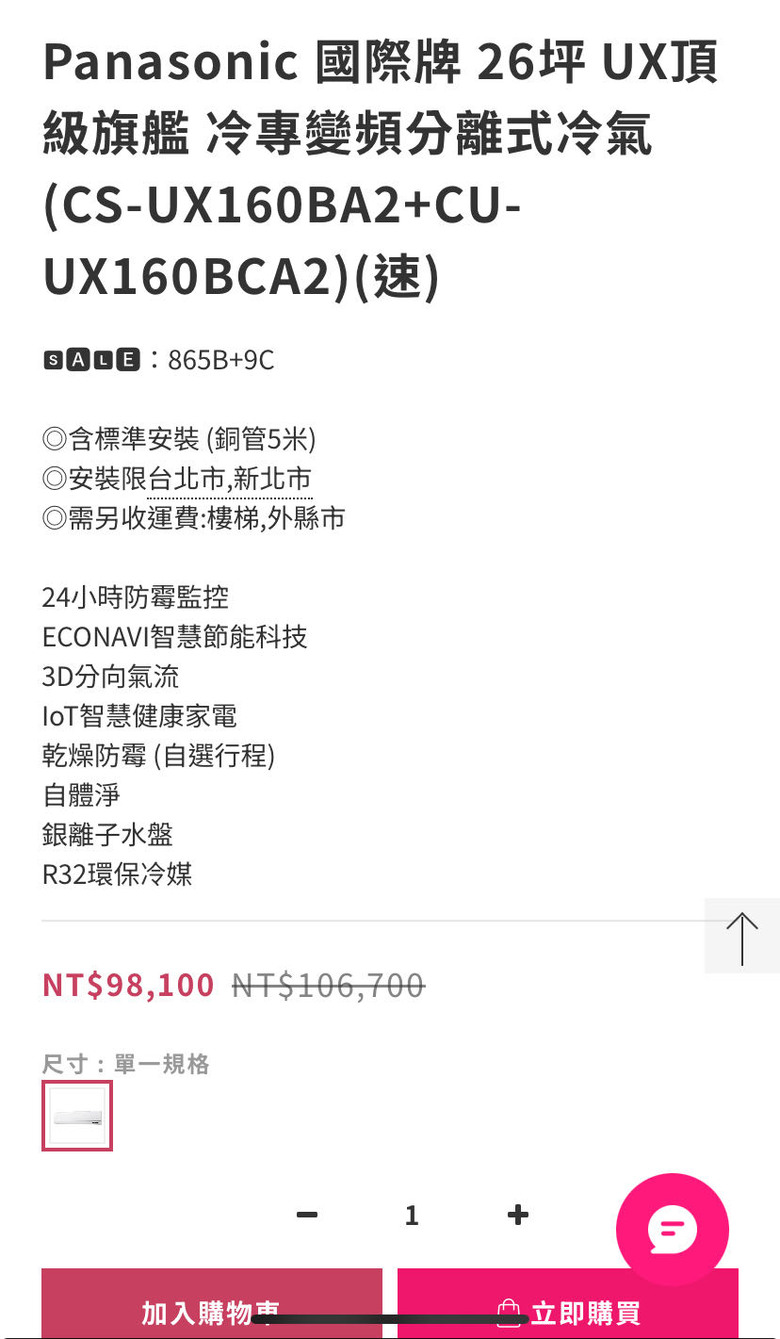Edit the quantity field showing 1
Image resolution: width=780 pixels, height=1339 pixels.
(412, 1215)
